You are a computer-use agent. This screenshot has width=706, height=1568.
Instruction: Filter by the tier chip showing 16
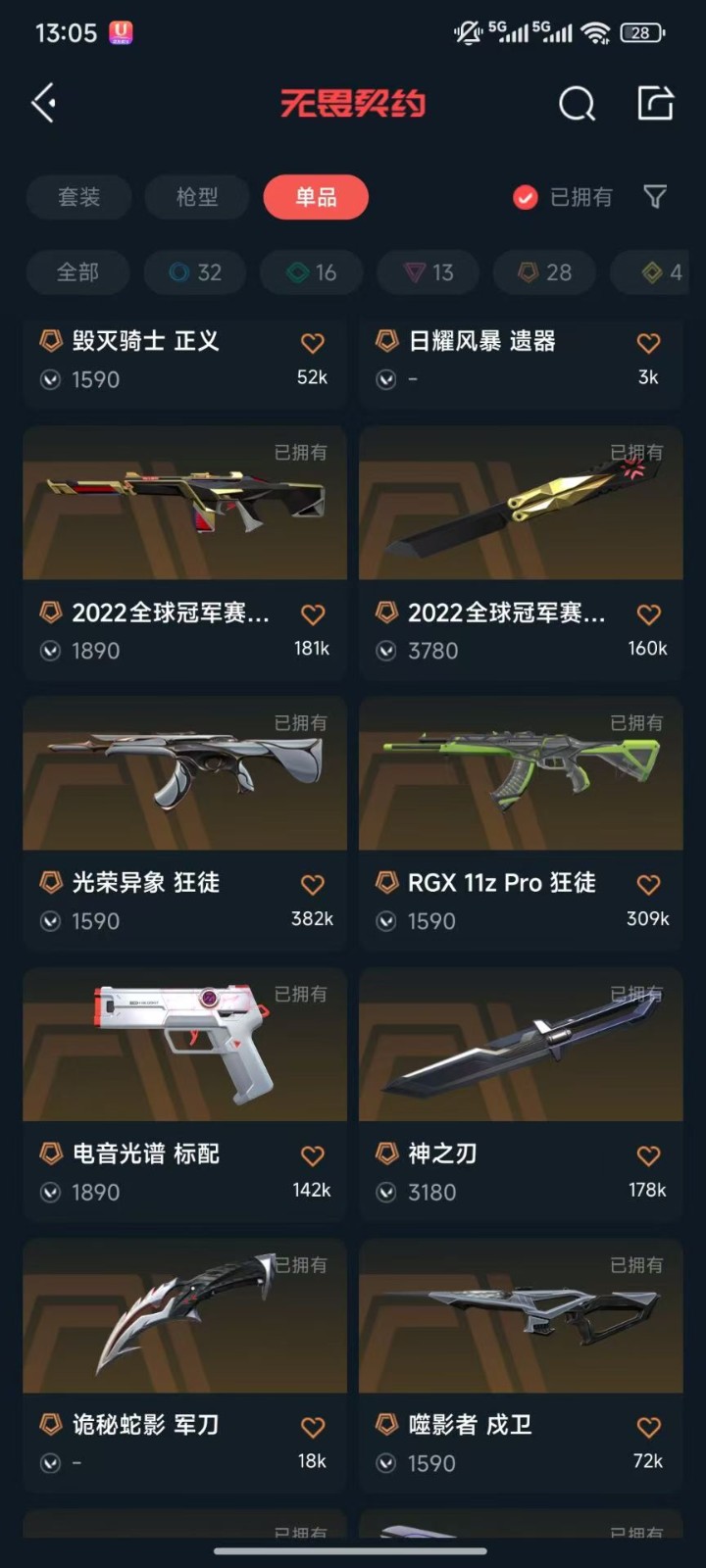(312, 272)
